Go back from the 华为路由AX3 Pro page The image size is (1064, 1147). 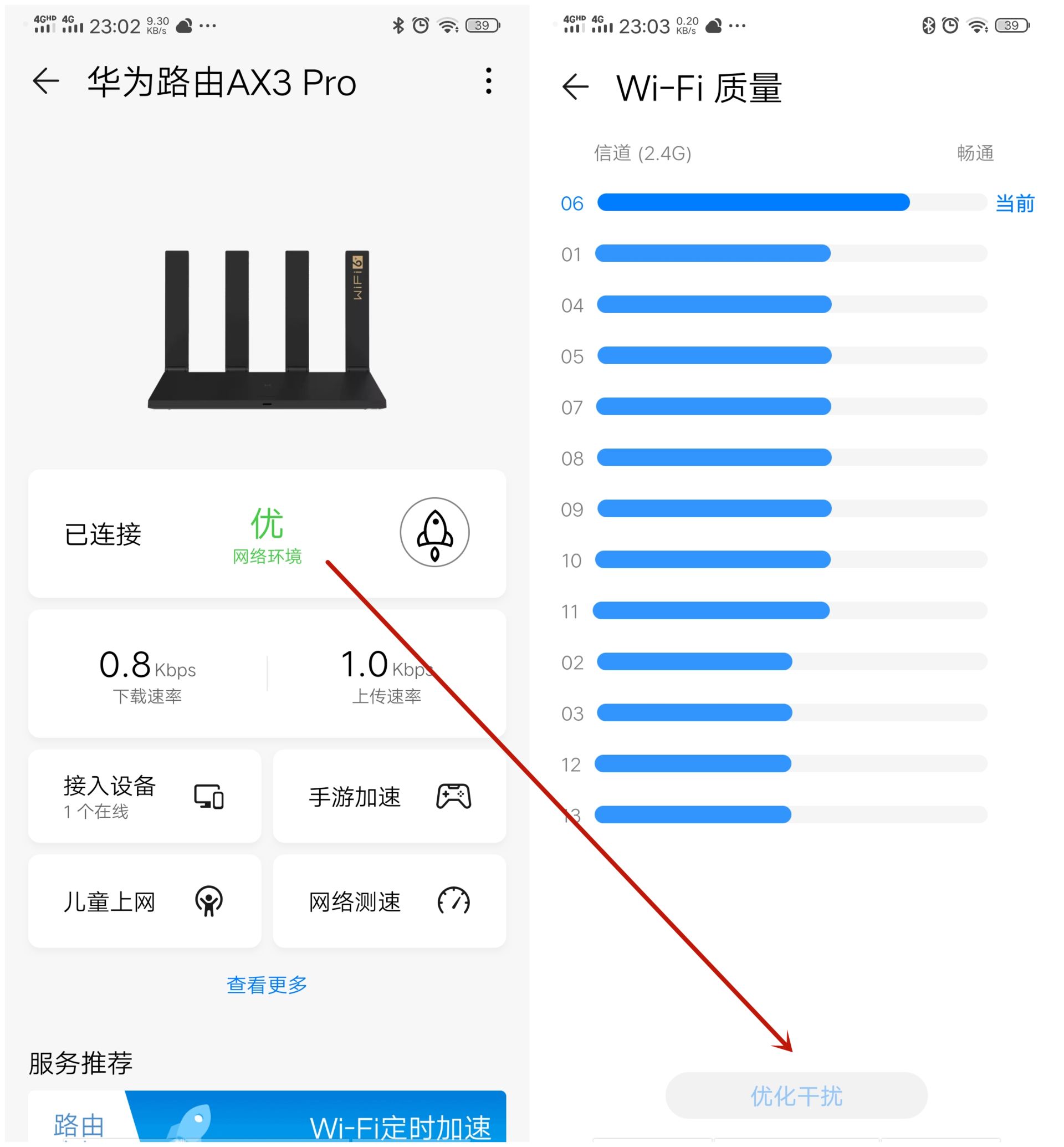tap(46, 80)
